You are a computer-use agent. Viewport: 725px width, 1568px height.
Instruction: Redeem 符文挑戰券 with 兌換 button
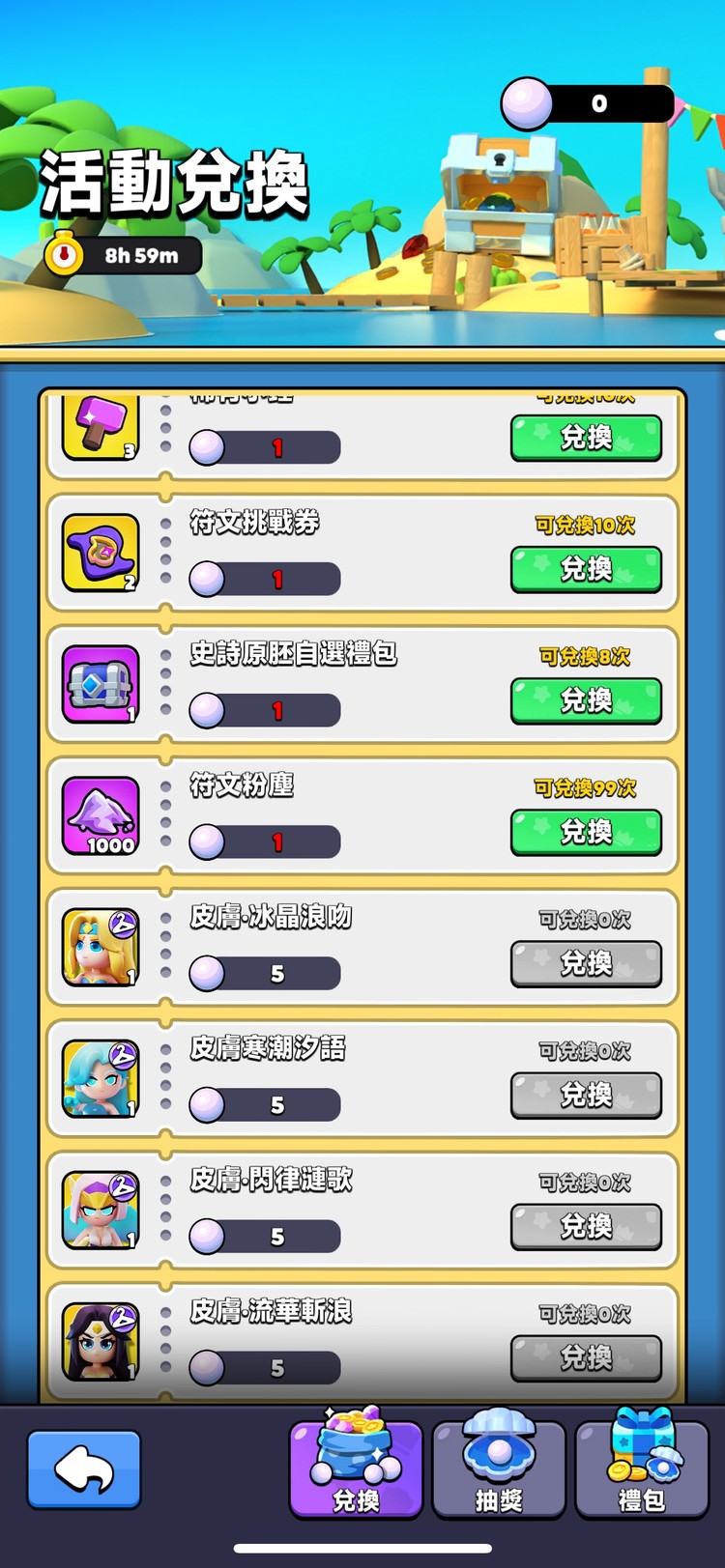[586, 569]
